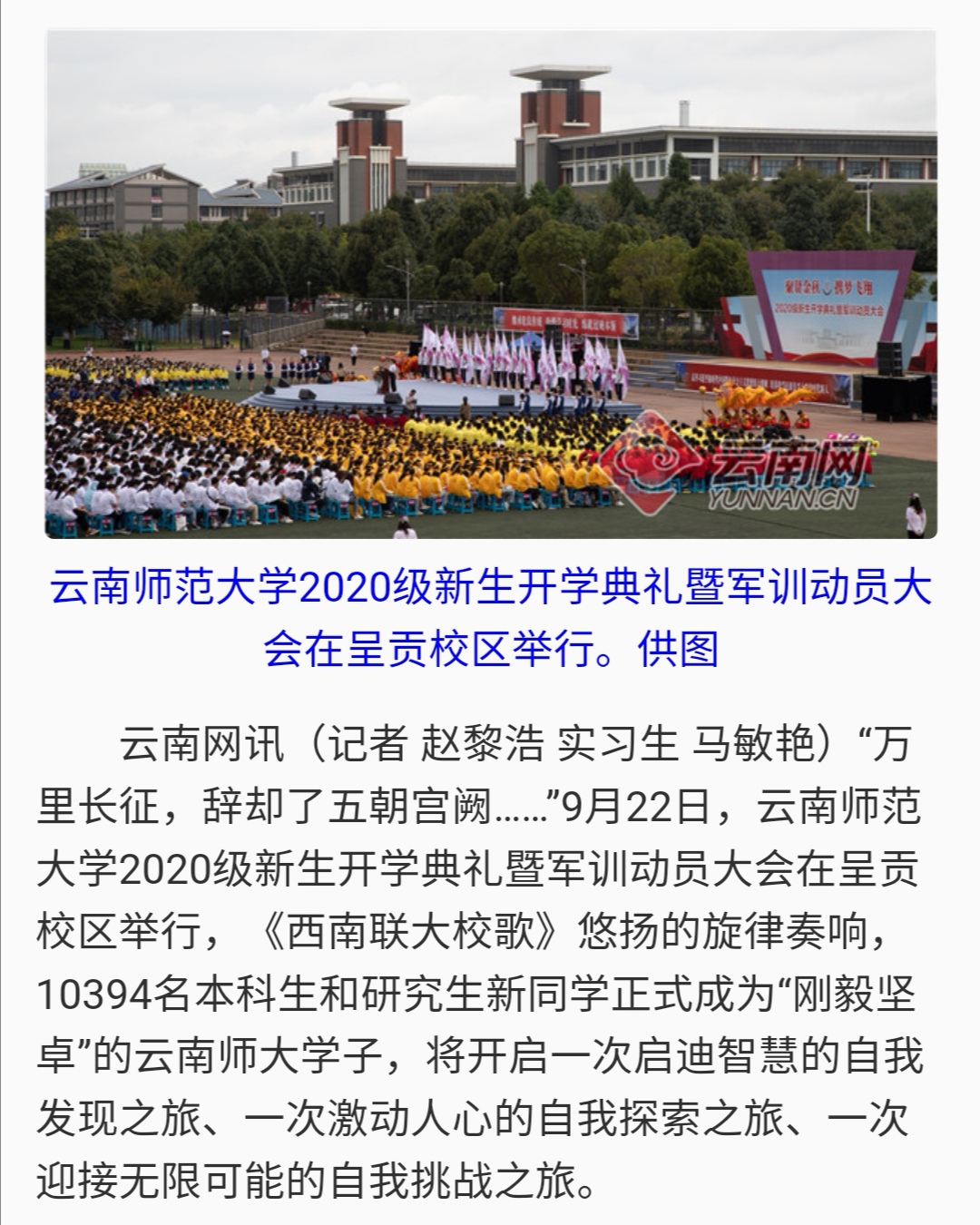The width and height of the screenshot is (980, 1225).
Task: Open the opening ceremony photo full-size
Action: click(491, 284)
